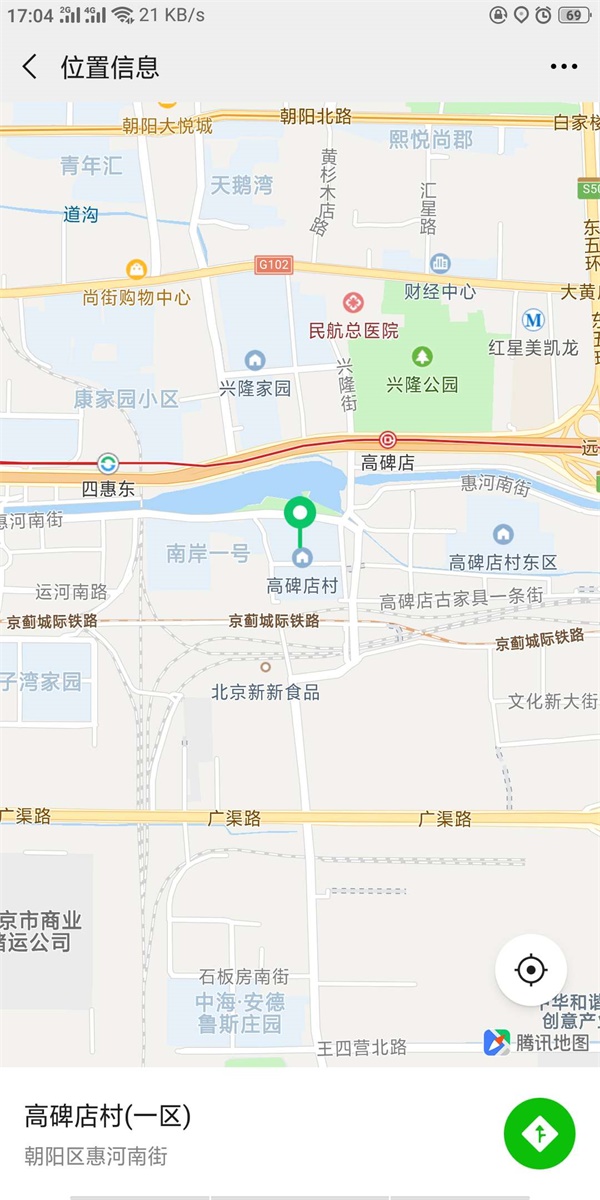Start navigation to 高碑店村(一区)

540,1133
